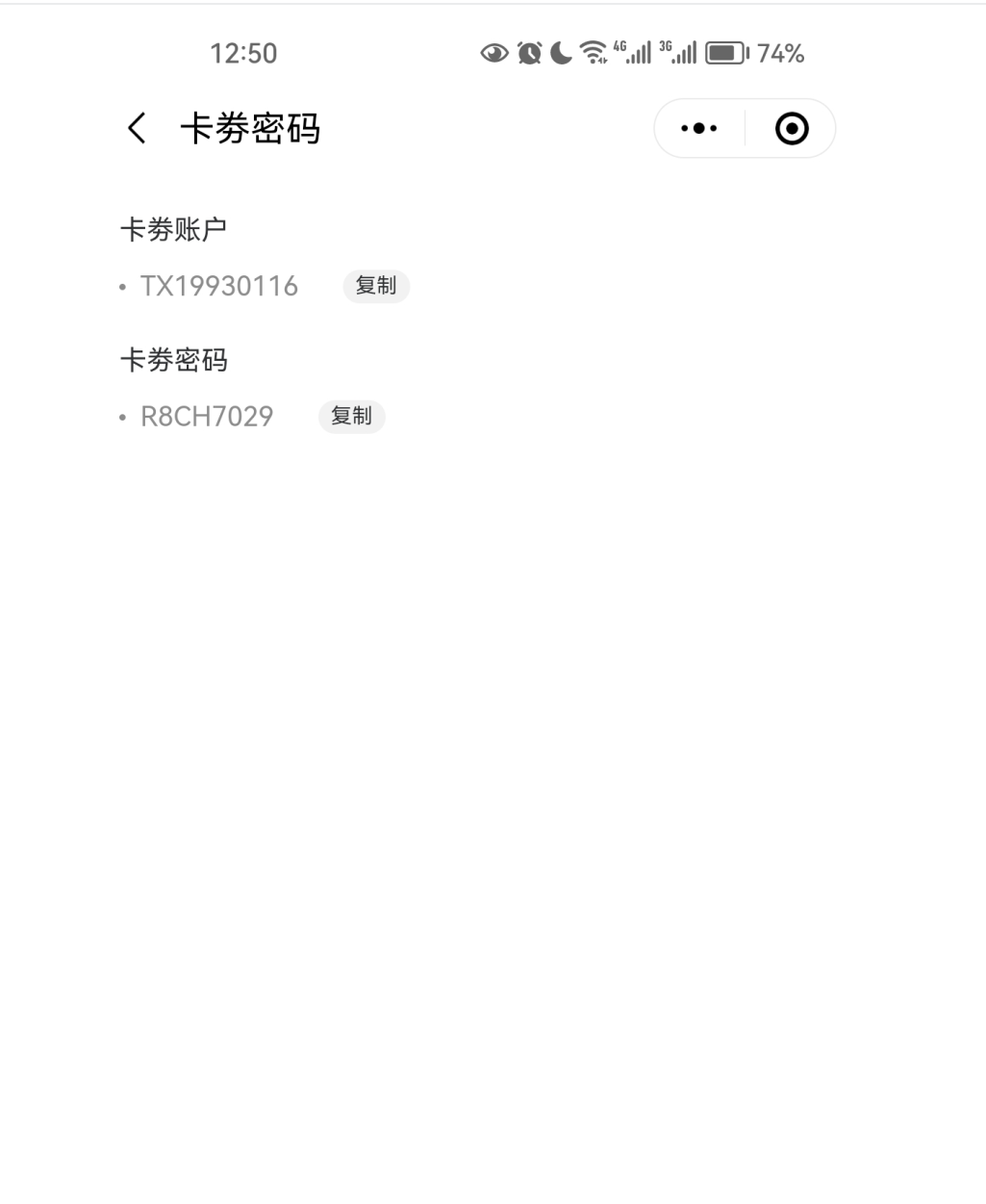Go back from the 卡券密码 page
The height and width of the screenshot is (1204, 986).
(x=137, y=128)
